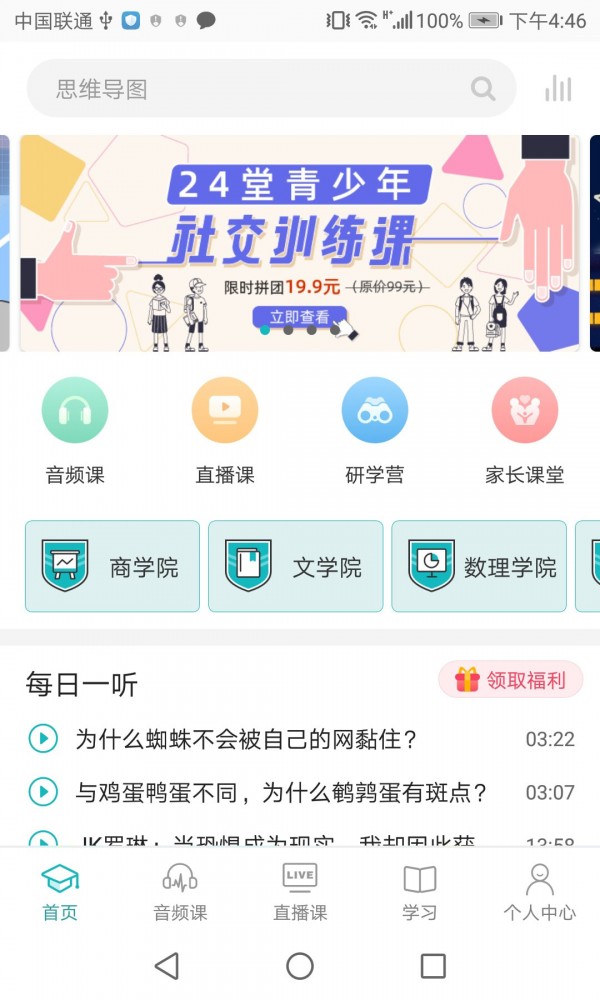The width and height of the screenshot is (600, 1000).
Task: Select the 数理学院 card
Action: [478, 566]
